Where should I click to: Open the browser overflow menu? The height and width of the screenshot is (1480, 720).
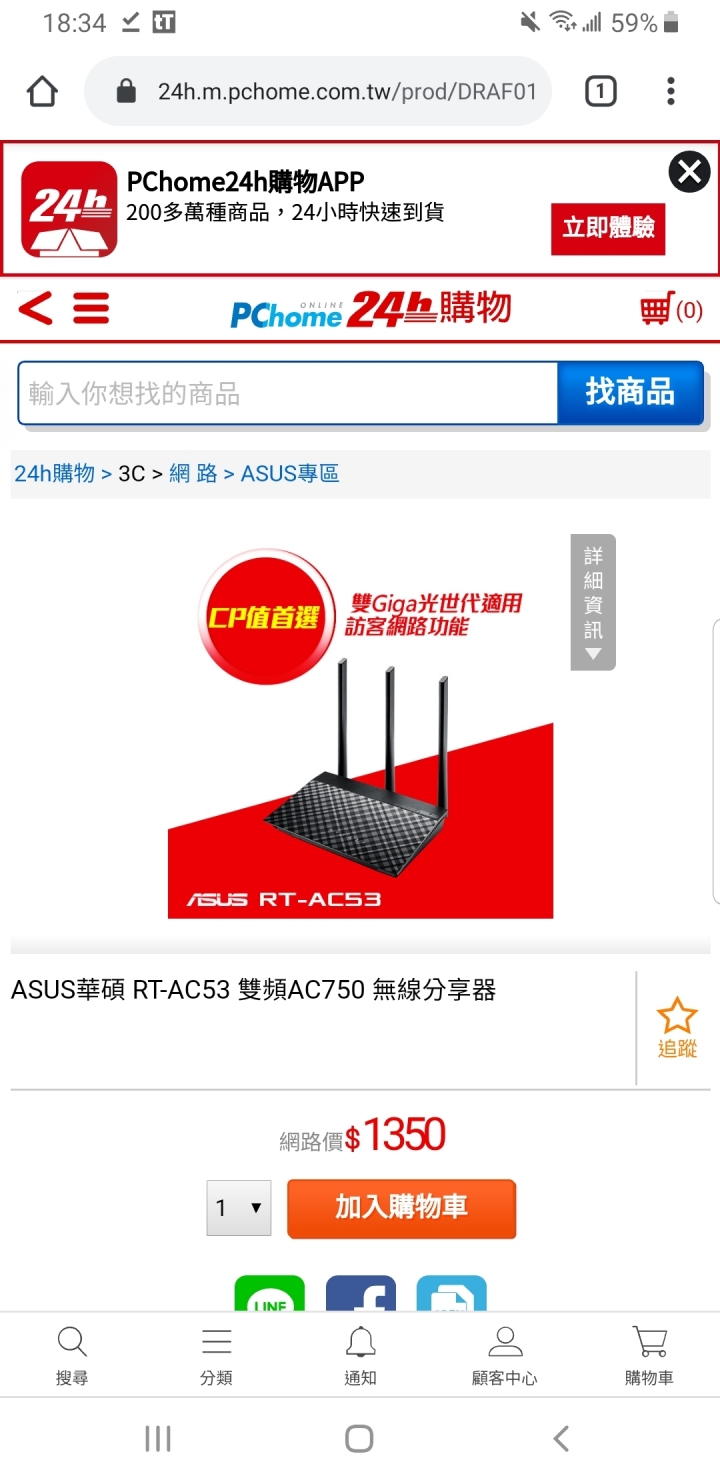[671, 92]
